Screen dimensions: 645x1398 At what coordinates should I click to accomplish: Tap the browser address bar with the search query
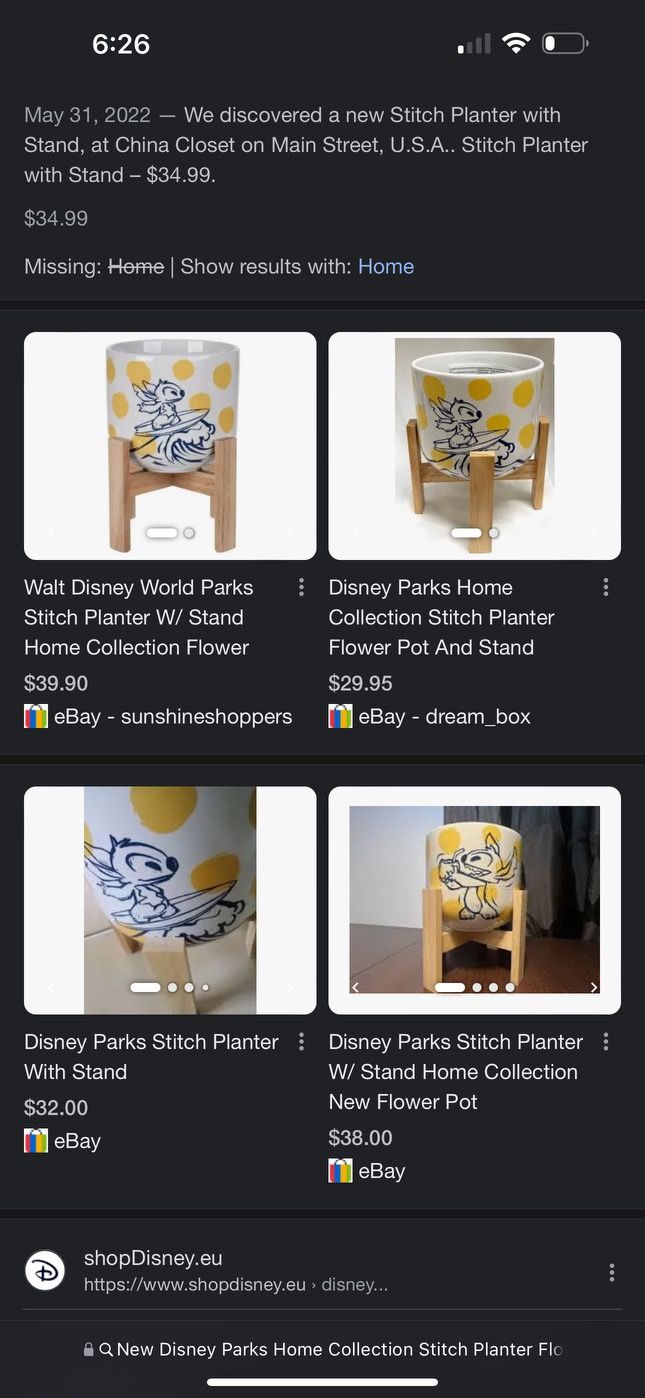322,1349
